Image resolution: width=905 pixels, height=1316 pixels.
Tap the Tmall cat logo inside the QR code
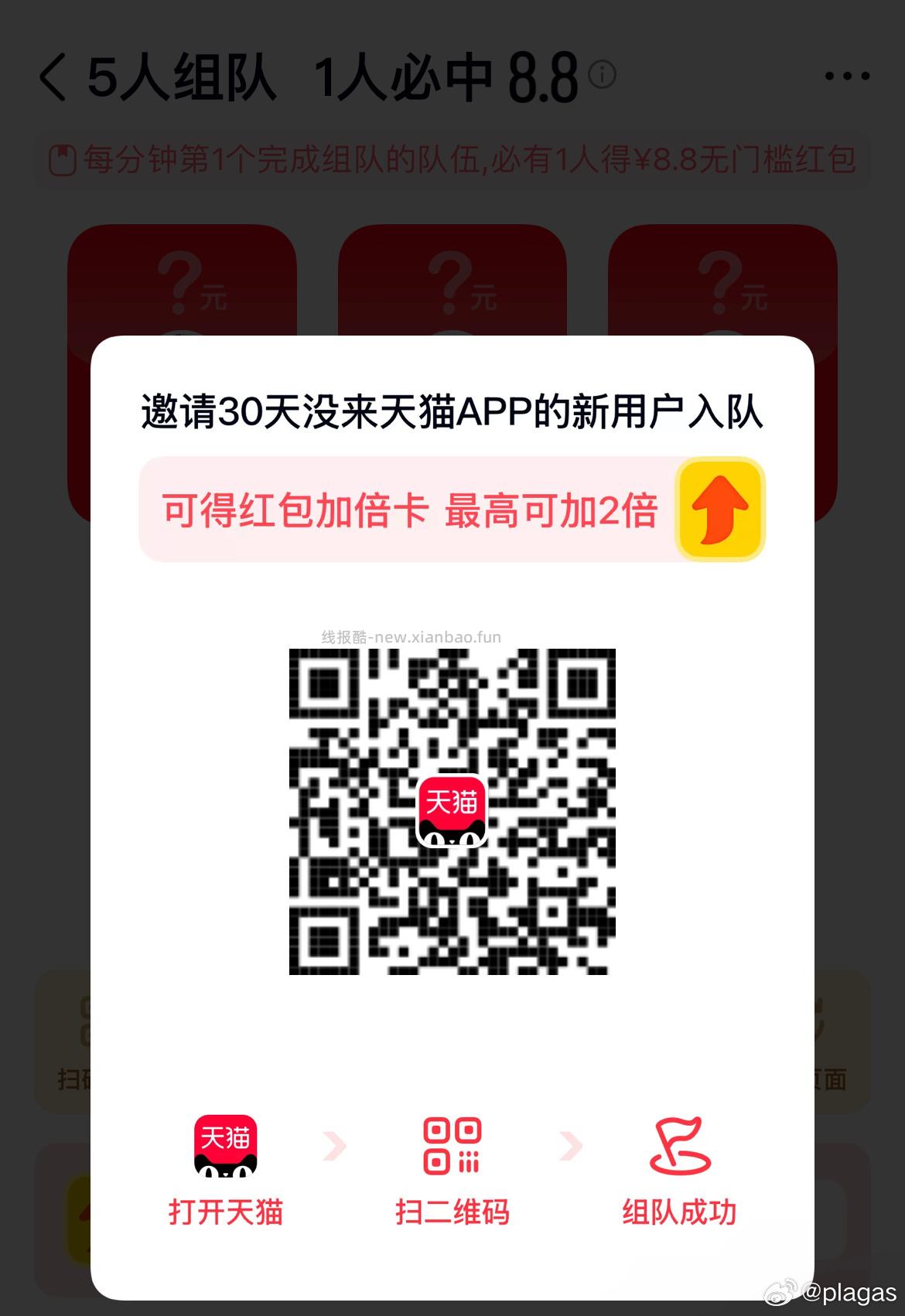tap(452, 812)
